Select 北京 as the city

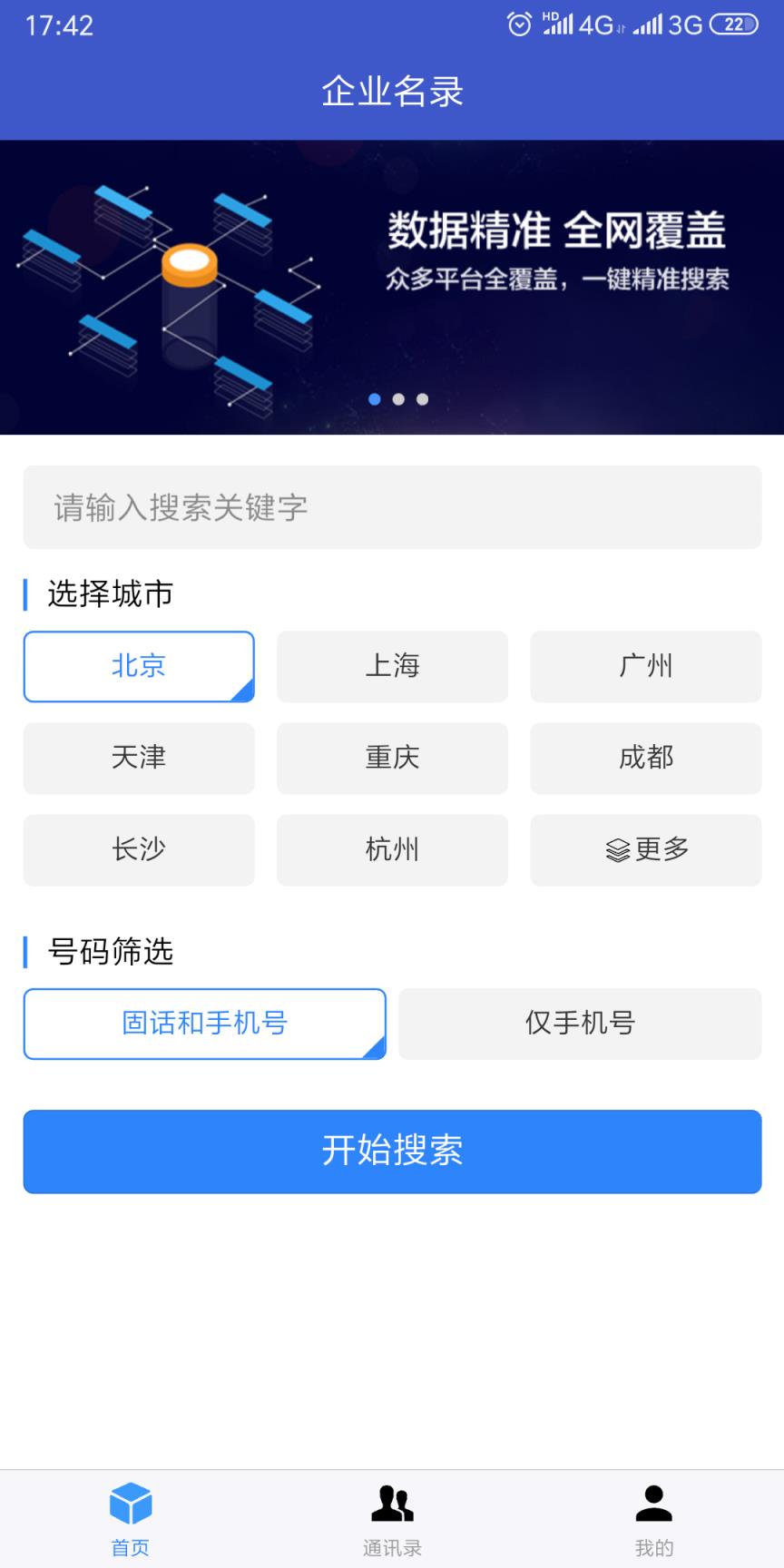pyautogui.click(x=138, y=666)
